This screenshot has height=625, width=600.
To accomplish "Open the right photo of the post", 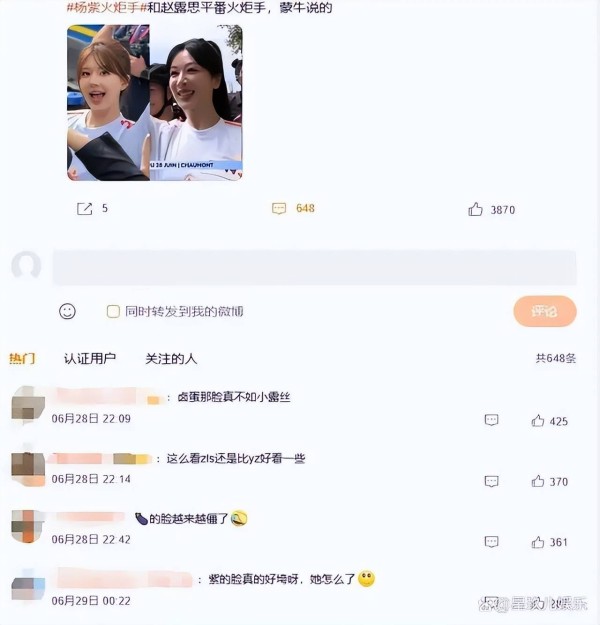I will pyautogui.click(x=197, y=102).
